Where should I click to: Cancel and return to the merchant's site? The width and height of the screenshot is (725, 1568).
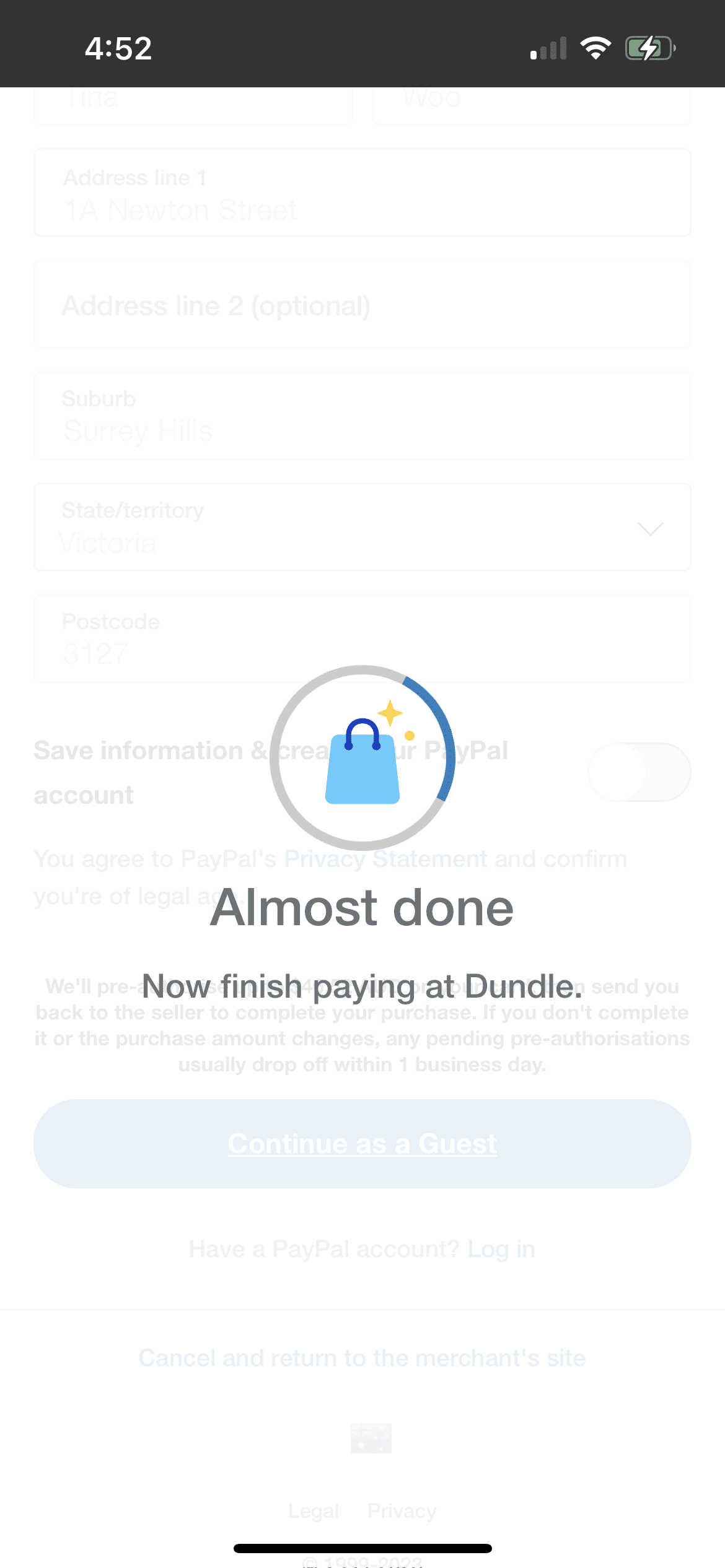pos(362,1358)
